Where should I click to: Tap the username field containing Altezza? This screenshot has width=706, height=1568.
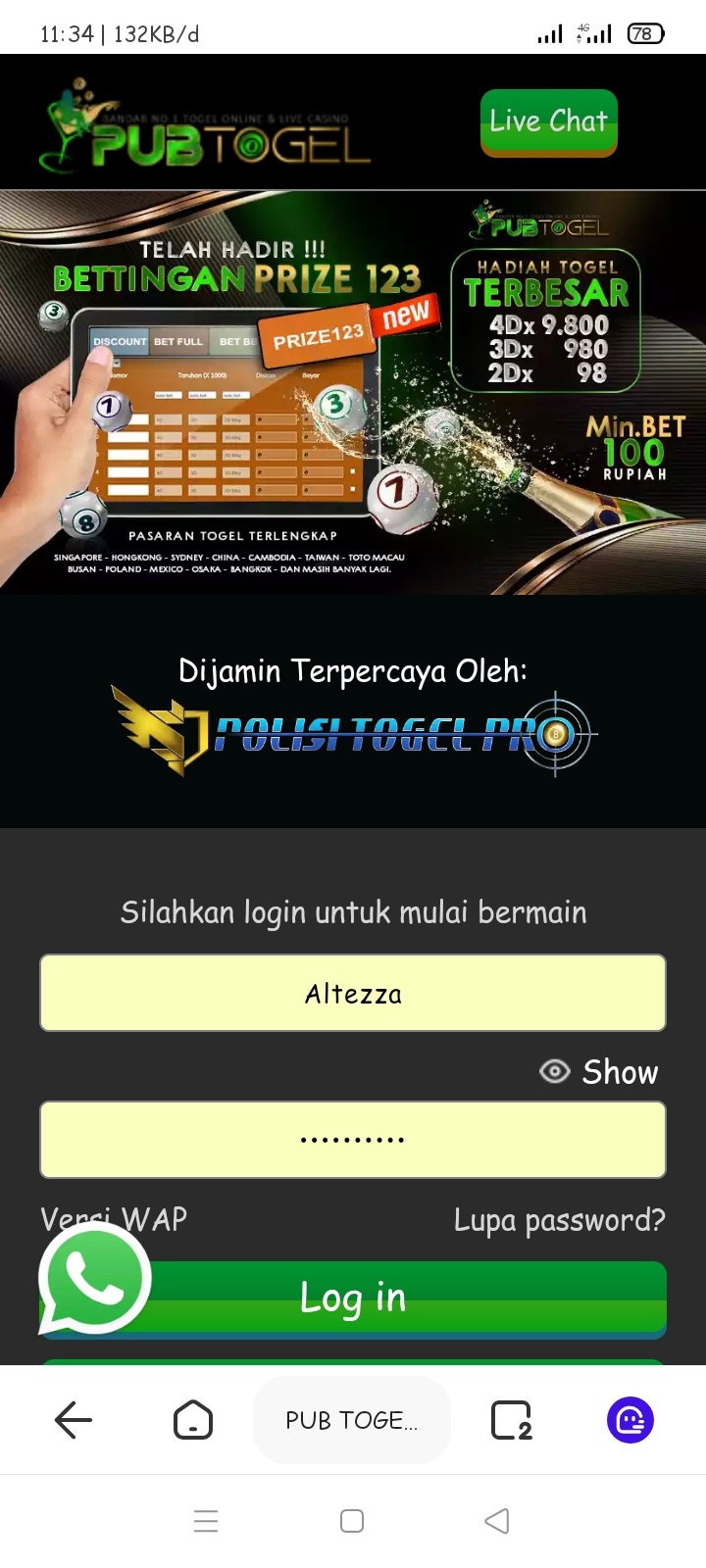(353, 993)
